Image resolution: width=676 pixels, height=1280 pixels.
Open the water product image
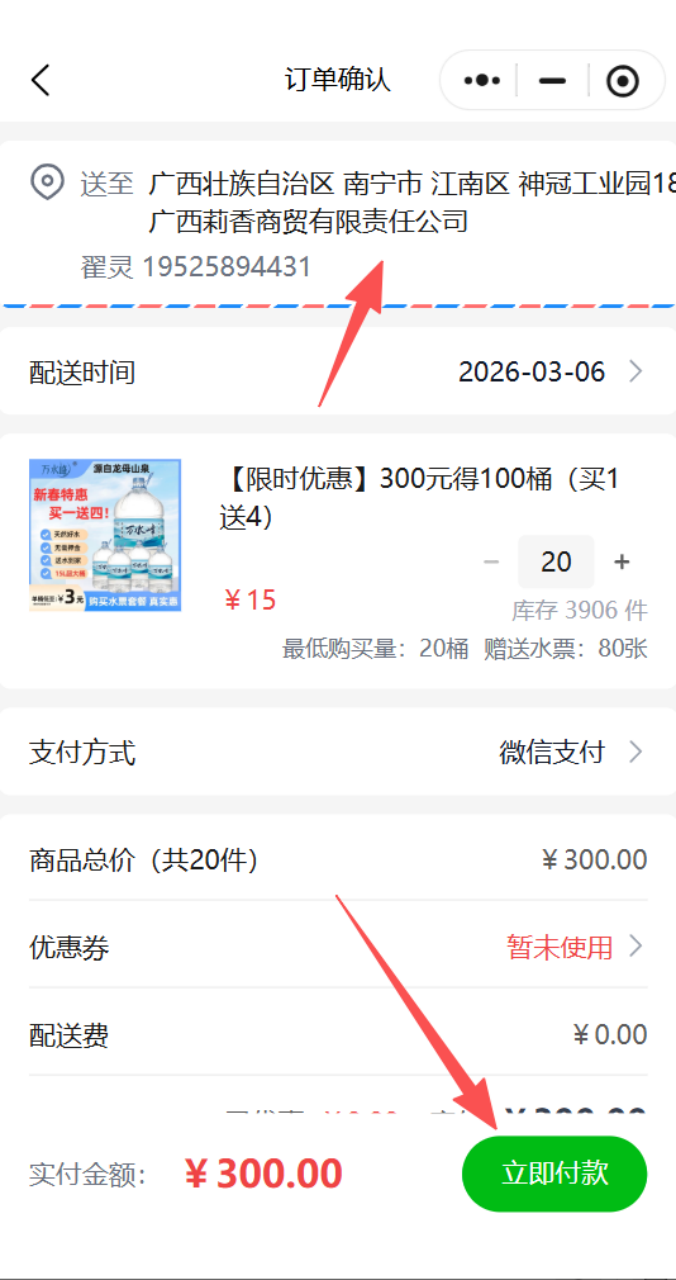tap(105, 535)
